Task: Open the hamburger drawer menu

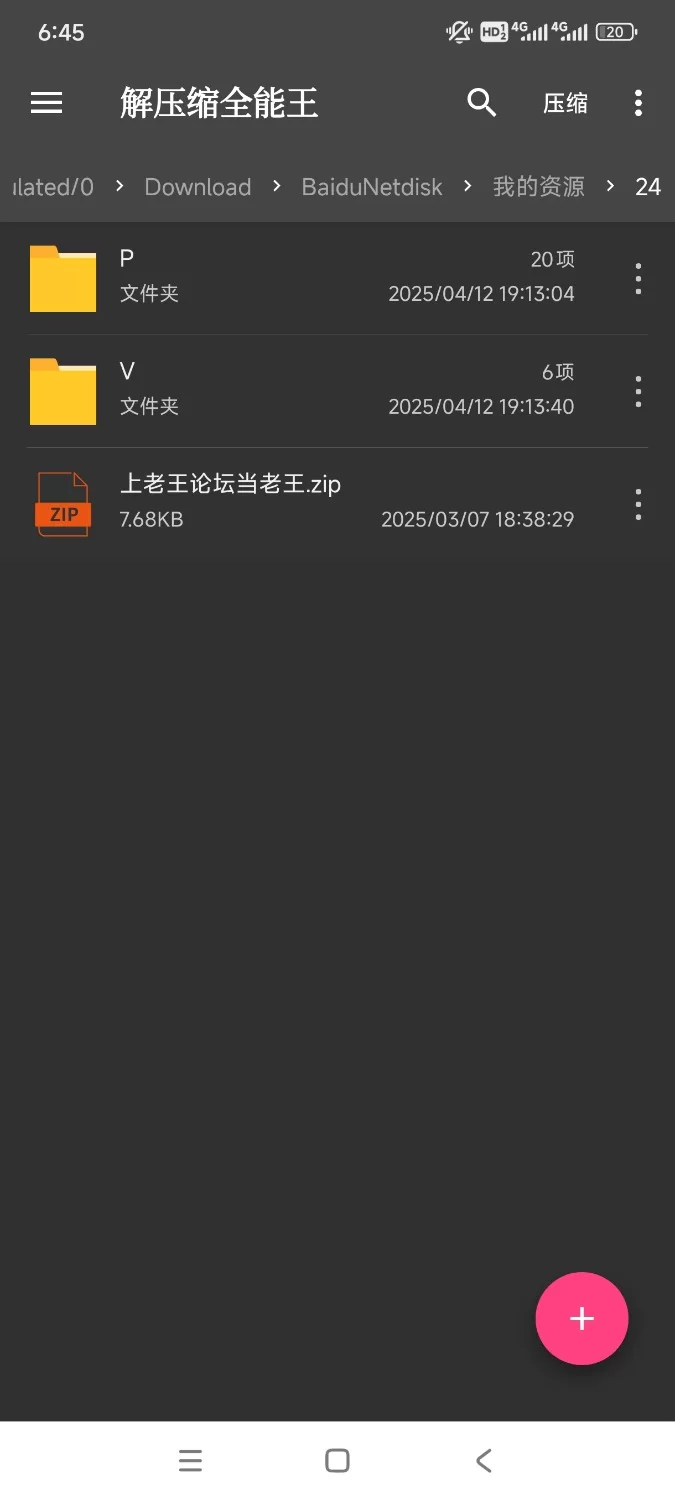Action: click(46, 103)
